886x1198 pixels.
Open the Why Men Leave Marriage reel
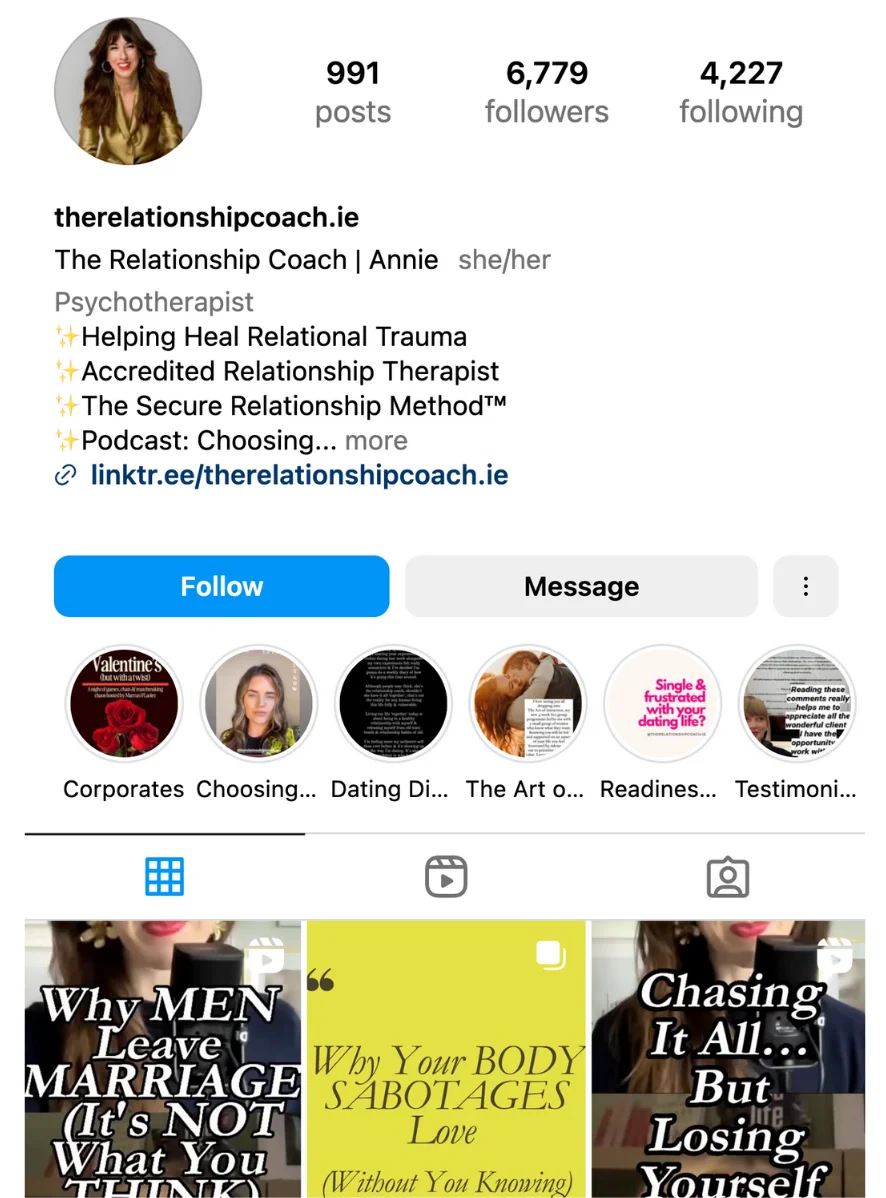(x=163, y=1060)
